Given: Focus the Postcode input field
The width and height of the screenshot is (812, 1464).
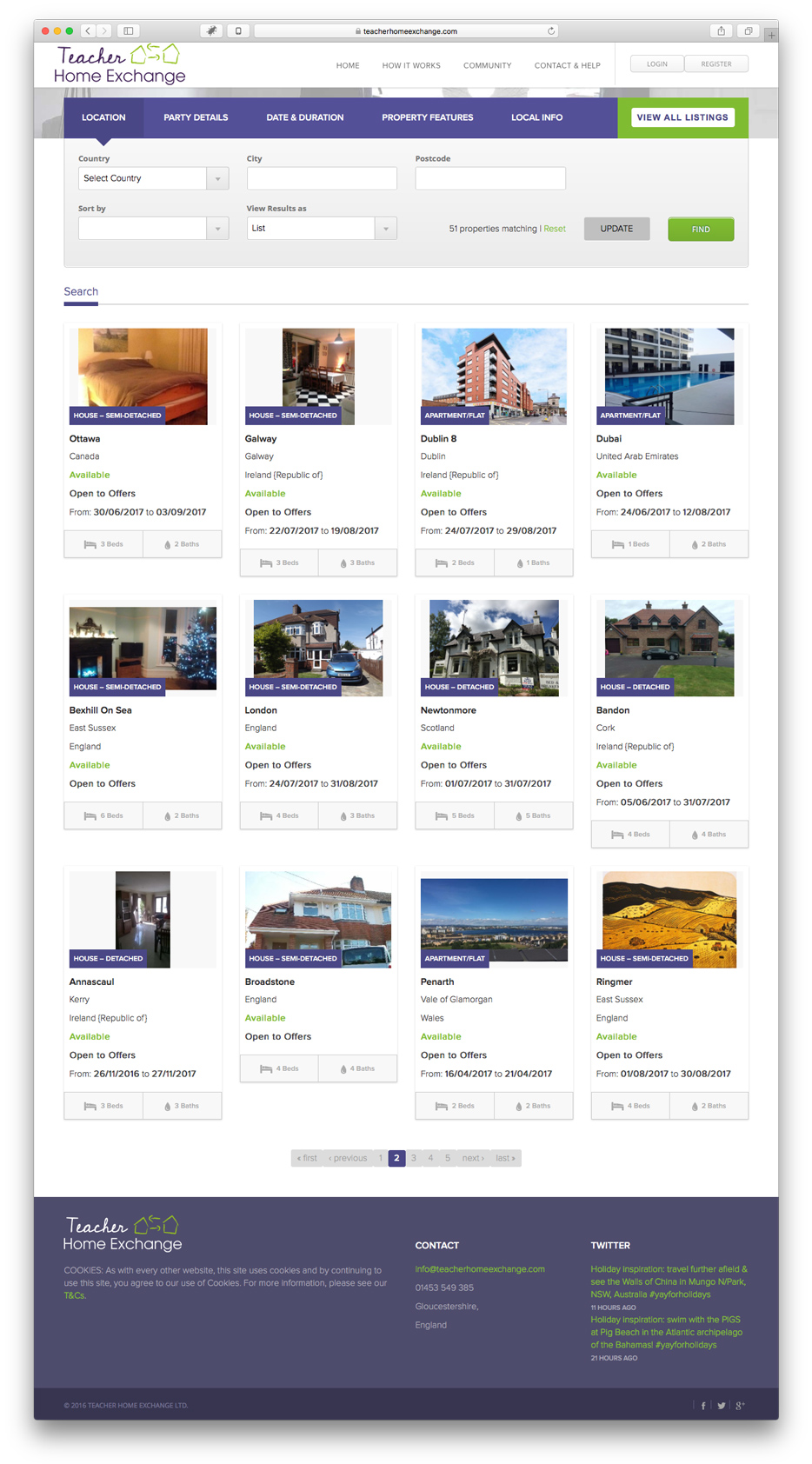Looking at the screenshot, I should pyautogui.click(x=490, y=178).
